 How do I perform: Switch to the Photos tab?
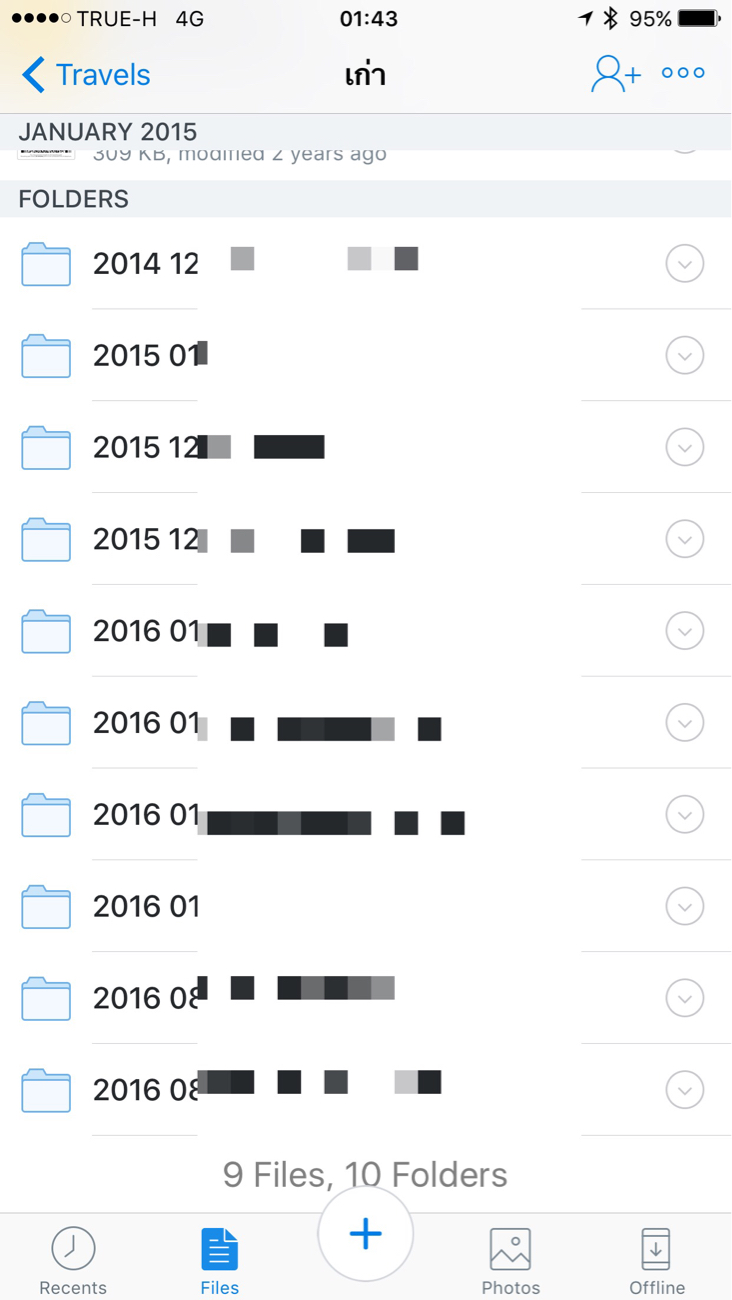coord(510,1260)
